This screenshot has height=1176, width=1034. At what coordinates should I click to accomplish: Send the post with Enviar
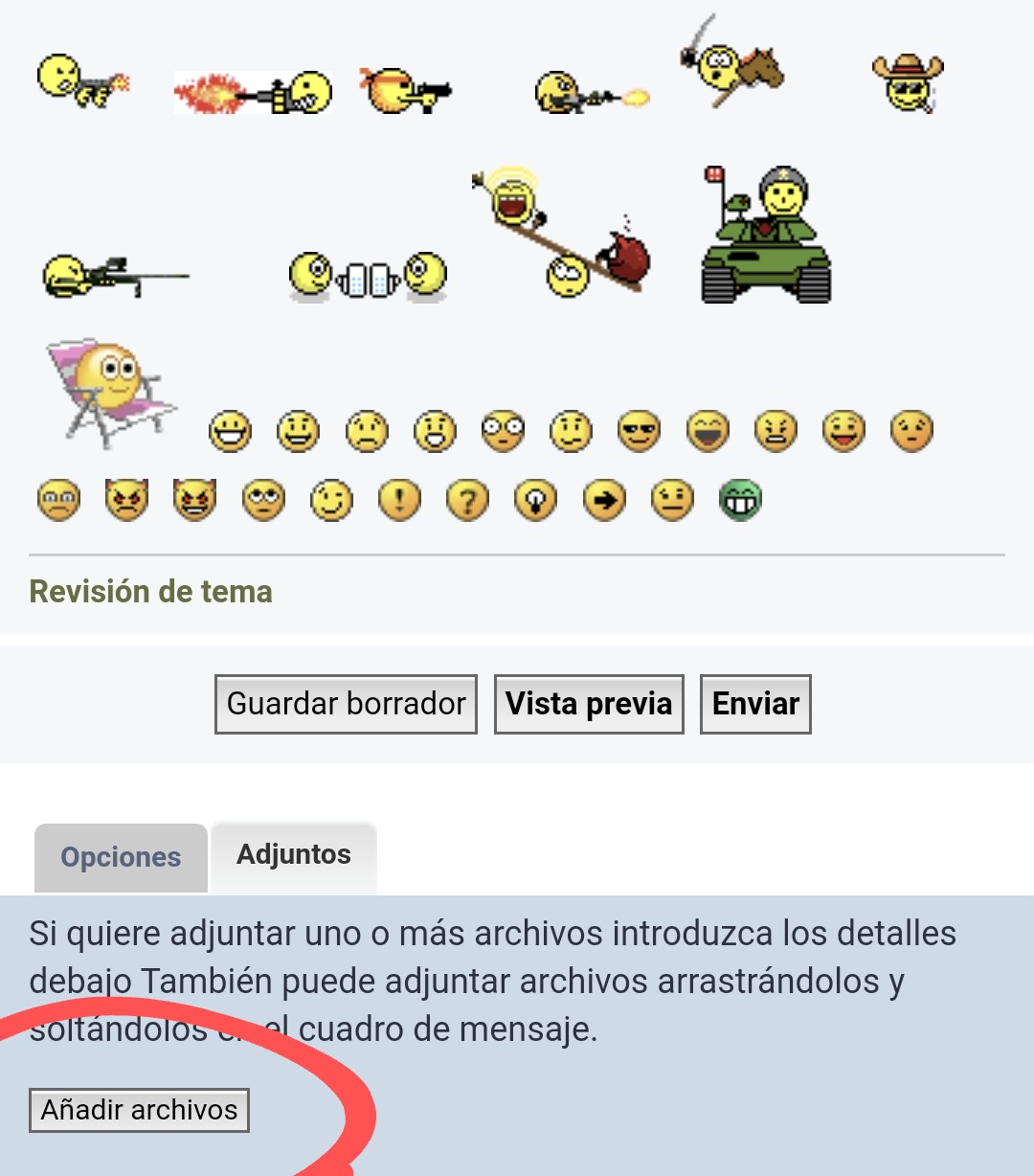click(x=755, y=704)
